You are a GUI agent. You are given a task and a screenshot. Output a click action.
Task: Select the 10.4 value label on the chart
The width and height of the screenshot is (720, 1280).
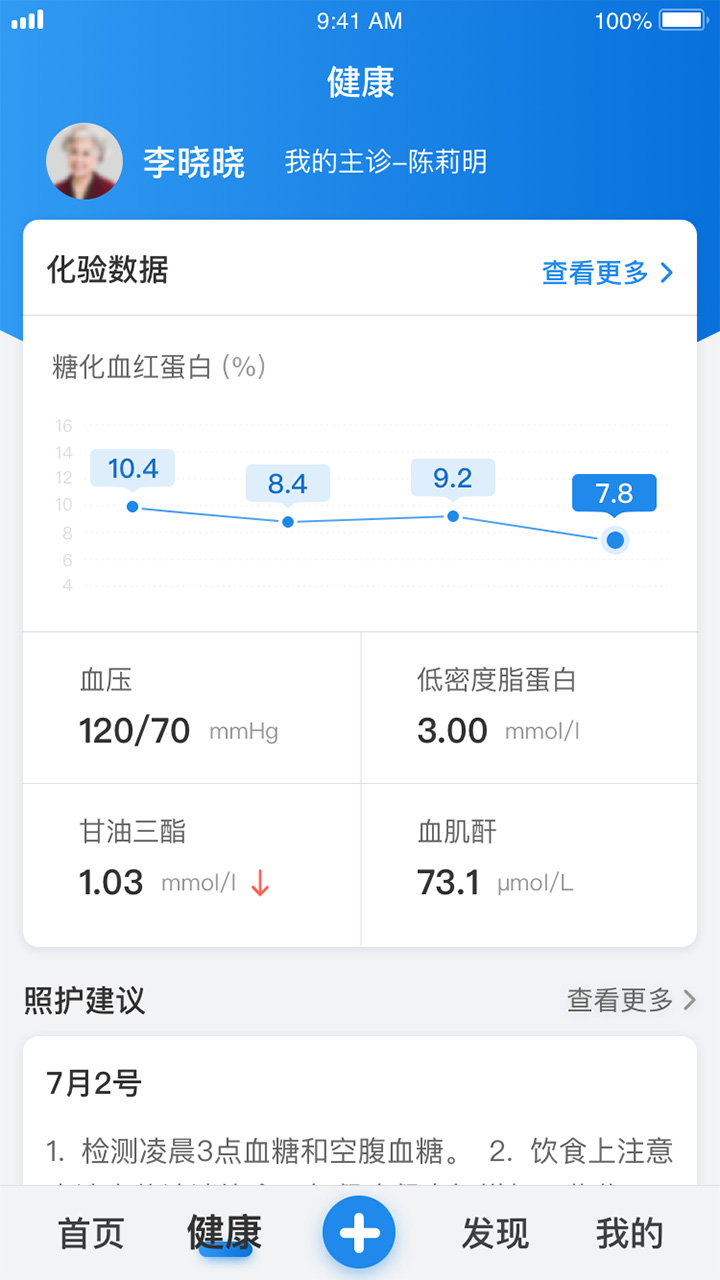click(x=132, y=467)
